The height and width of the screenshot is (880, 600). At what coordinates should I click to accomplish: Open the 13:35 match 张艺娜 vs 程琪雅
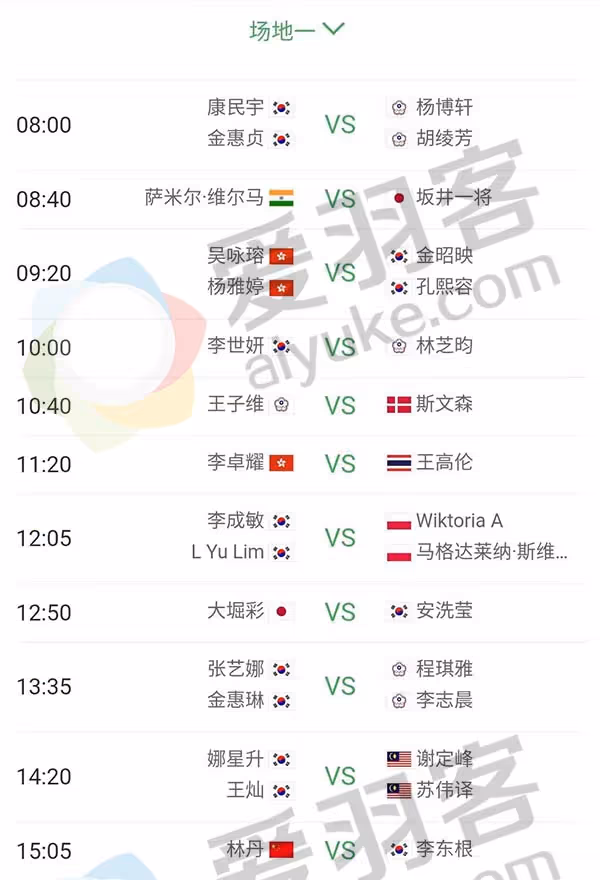coord(339,686)
